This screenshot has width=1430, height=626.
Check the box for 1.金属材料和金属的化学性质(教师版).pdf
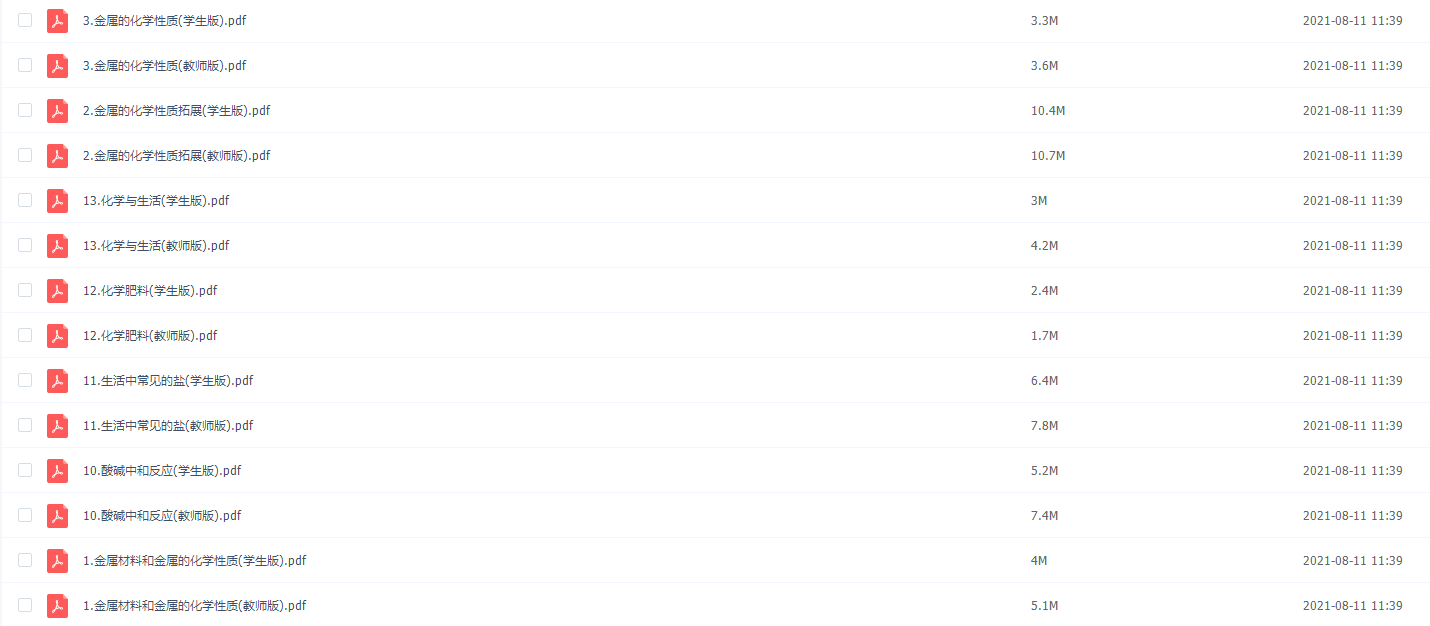pos(25,606)
